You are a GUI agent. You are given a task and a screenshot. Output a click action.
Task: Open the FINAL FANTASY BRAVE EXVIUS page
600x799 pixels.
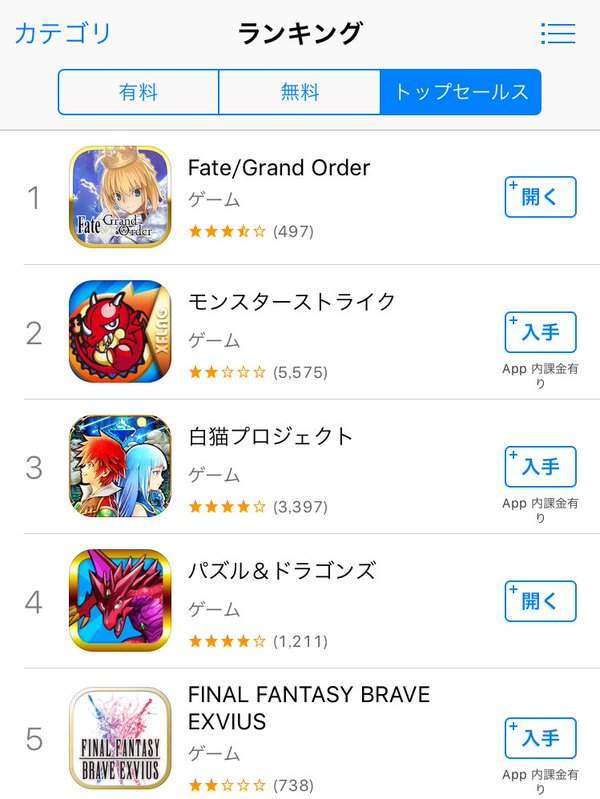click(308, 706)
